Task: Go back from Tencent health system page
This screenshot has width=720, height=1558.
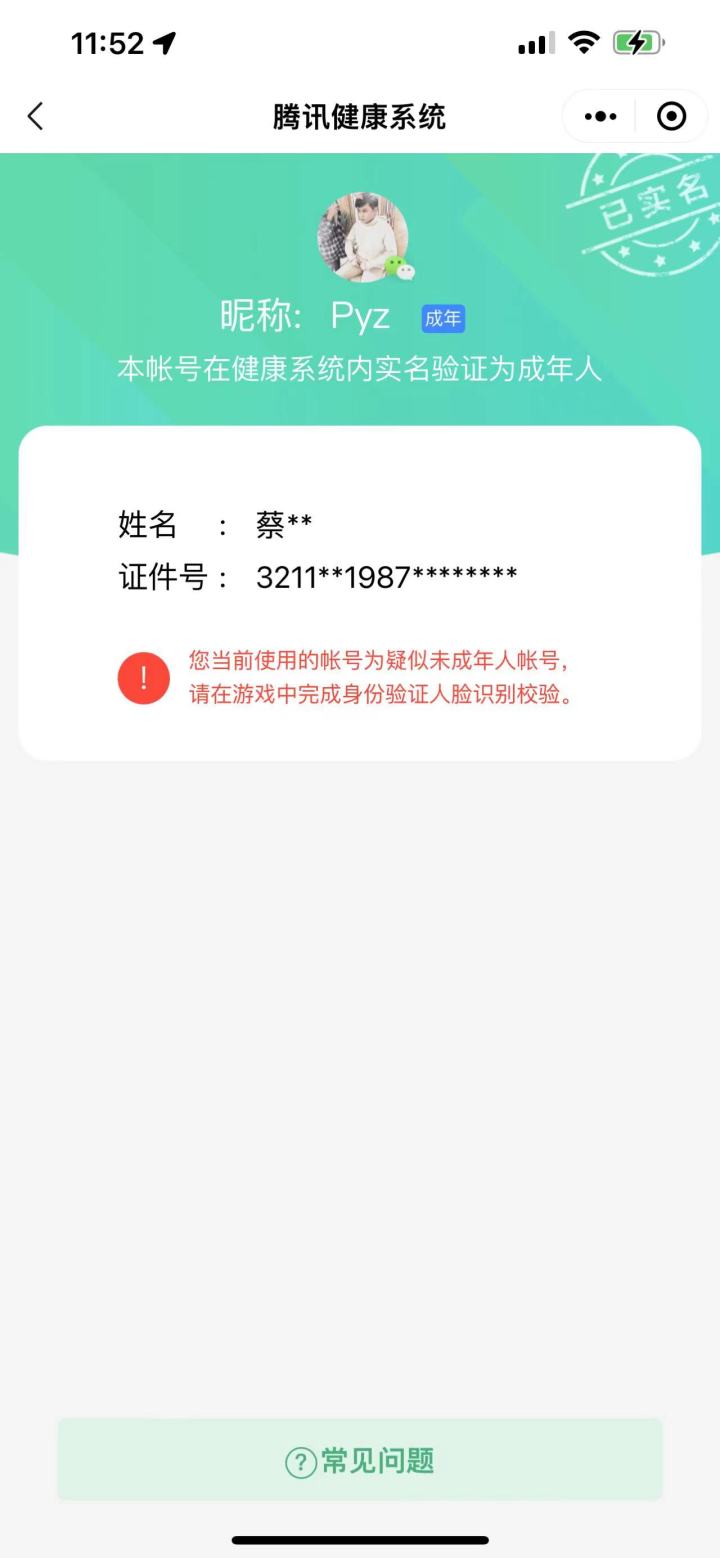Action: point(36,117)
